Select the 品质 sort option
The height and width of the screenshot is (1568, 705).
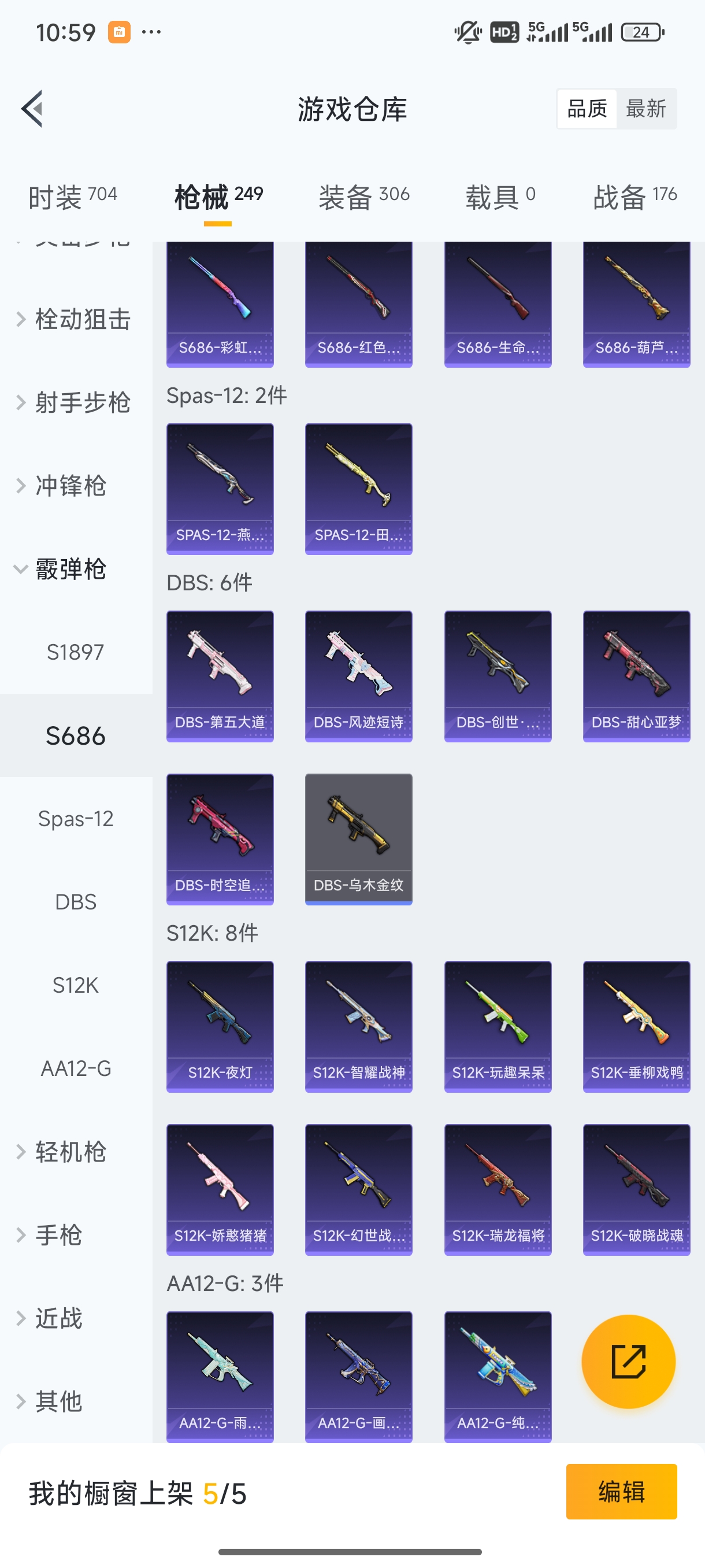587,109
